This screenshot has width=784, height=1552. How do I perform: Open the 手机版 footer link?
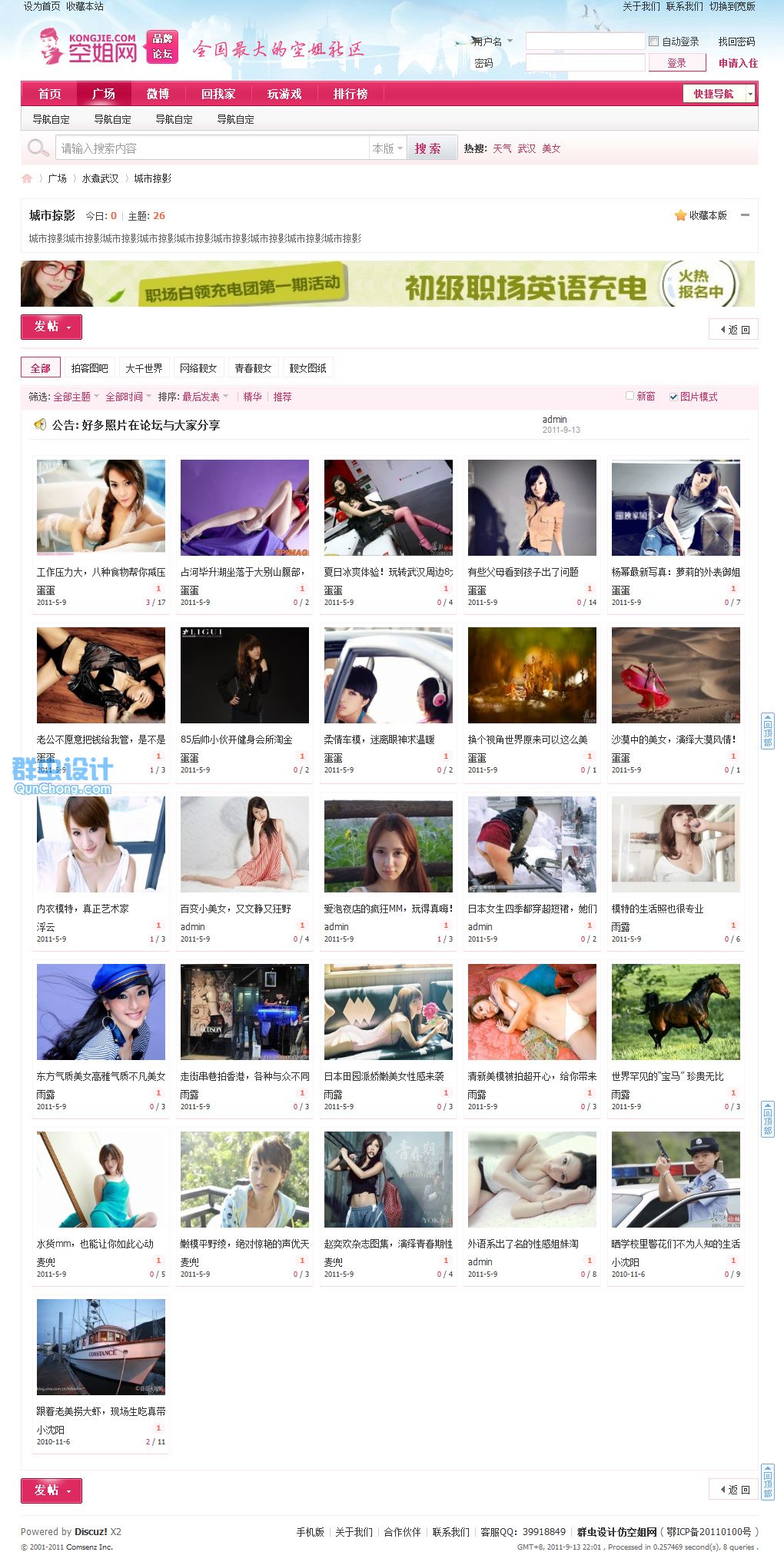tap(311, 1532)
